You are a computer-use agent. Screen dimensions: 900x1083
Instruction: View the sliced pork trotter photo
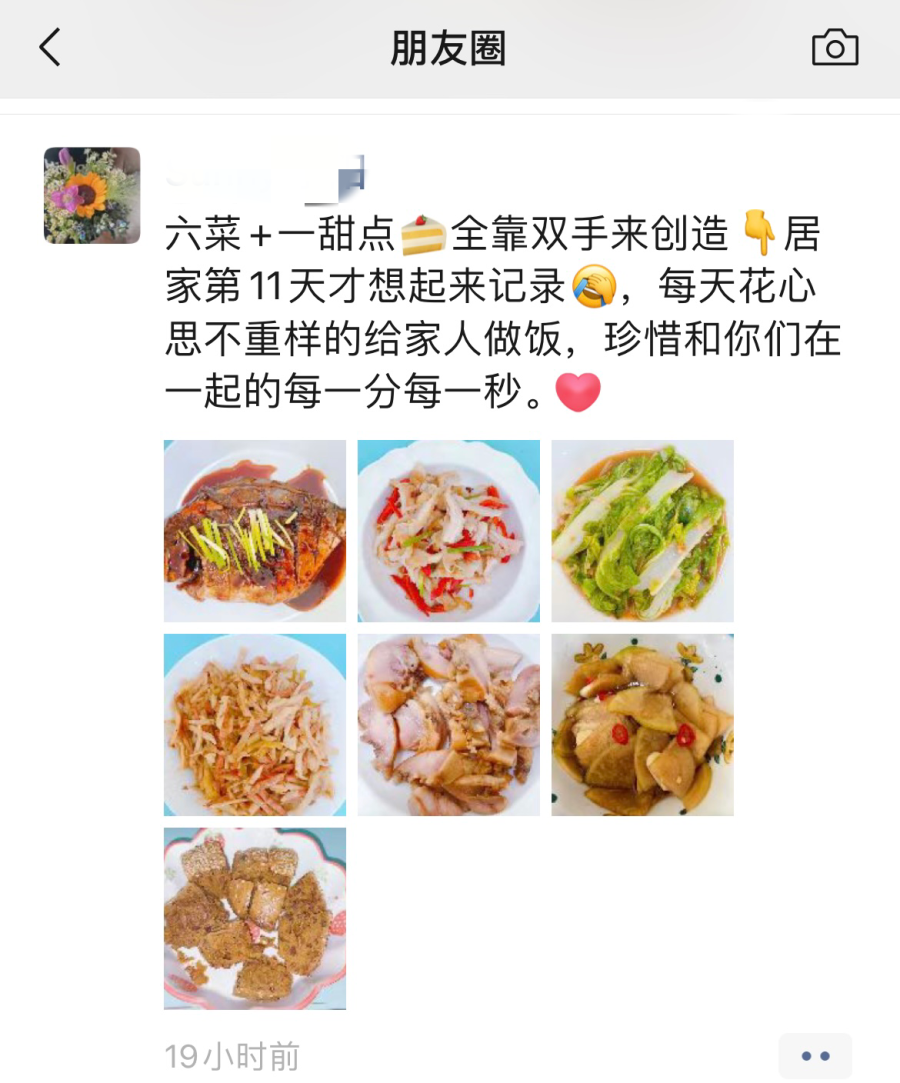click(x=448, y=725)
